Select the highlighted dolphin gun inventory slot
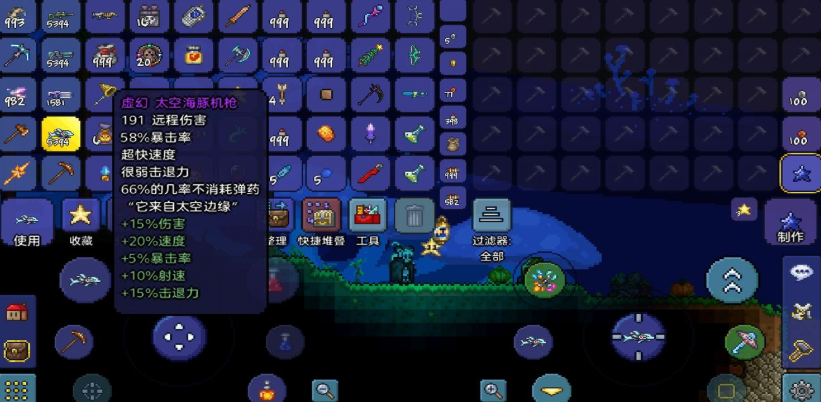Viewport: 821px width, 402px height. tap(60, 135)
